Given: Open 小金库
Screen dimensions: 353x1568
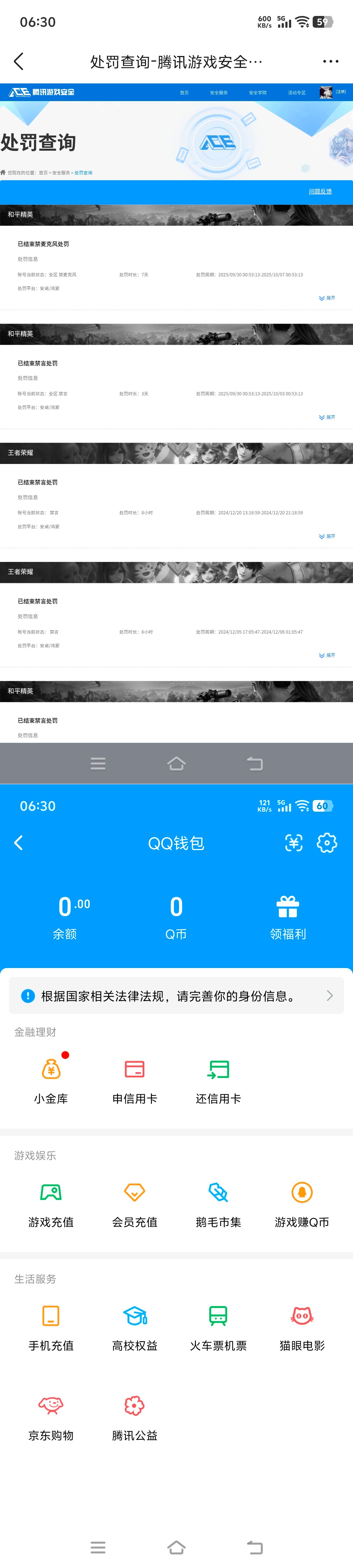Looking at the screenshot, I should pyautogui.click(x=51, y=1081).
